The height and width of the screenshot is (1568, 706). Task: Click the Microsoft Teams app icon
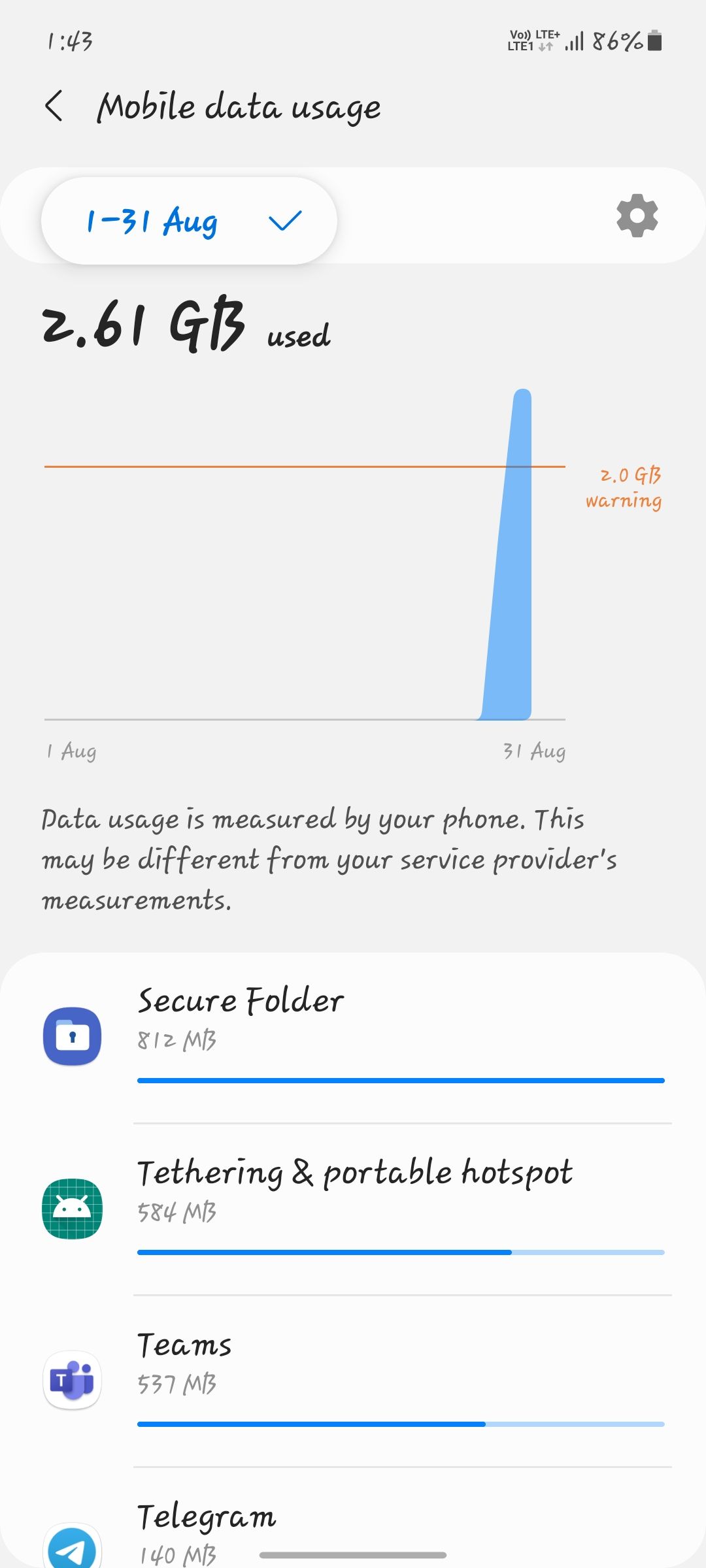(72, 1379)
